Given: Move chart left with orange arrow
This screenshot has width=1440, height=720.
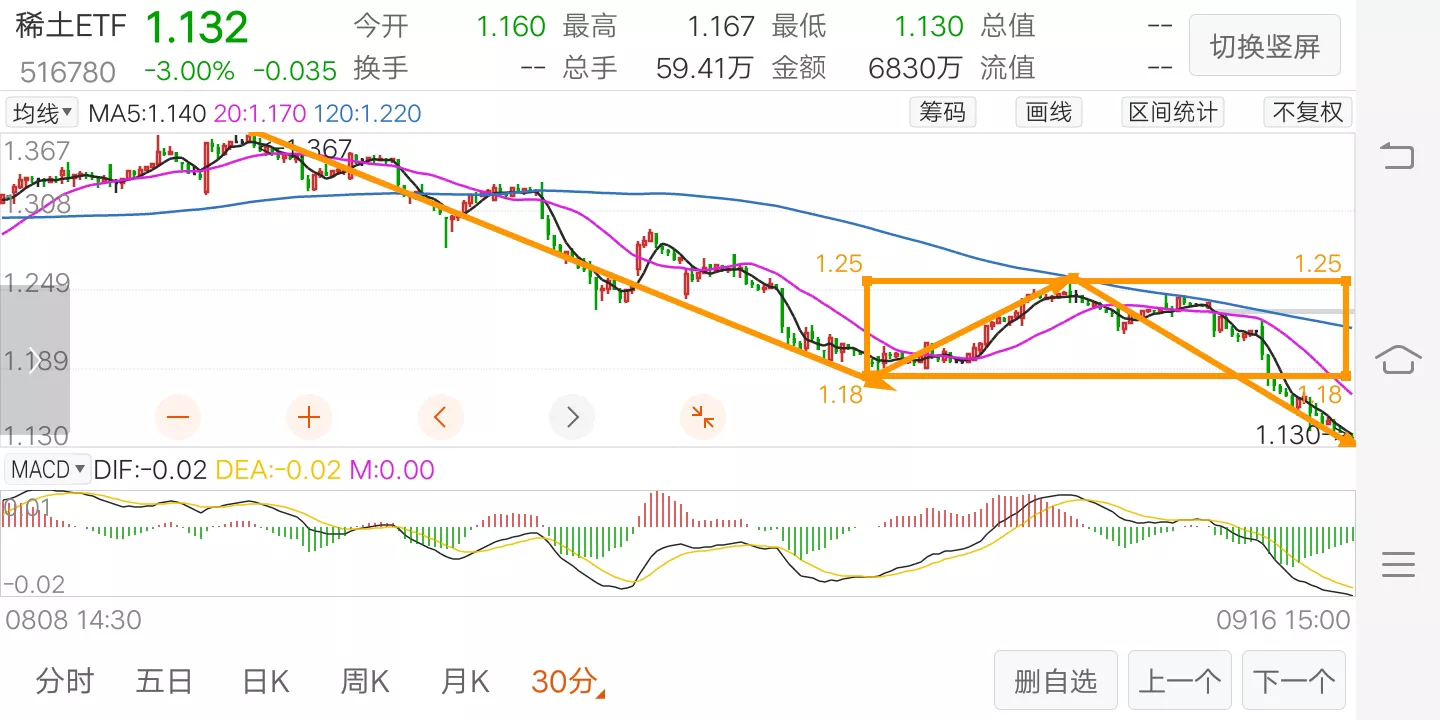Looking at the screenshot, I should coord(441,417).
